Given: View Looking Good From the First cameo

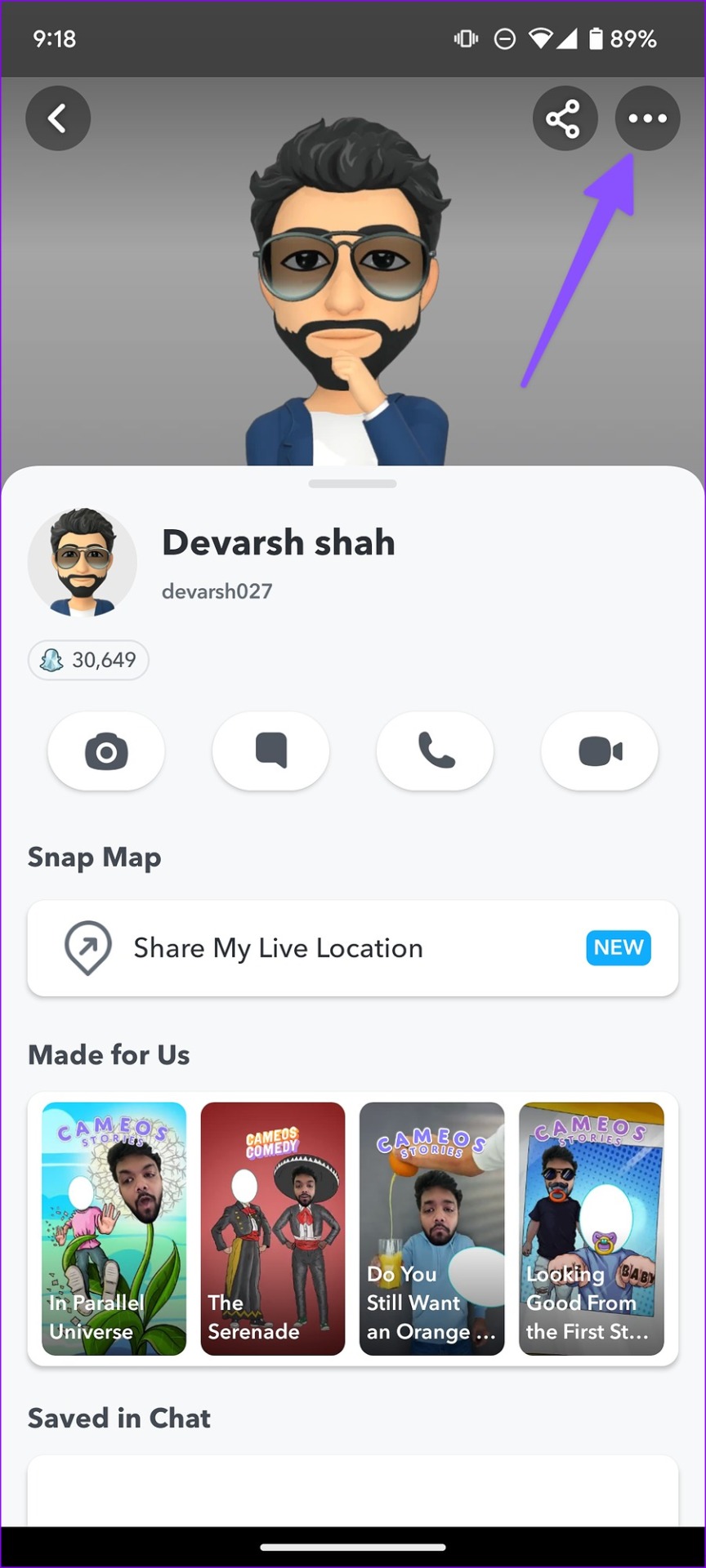Looking at the screenshot, I should pos(591,1228).
